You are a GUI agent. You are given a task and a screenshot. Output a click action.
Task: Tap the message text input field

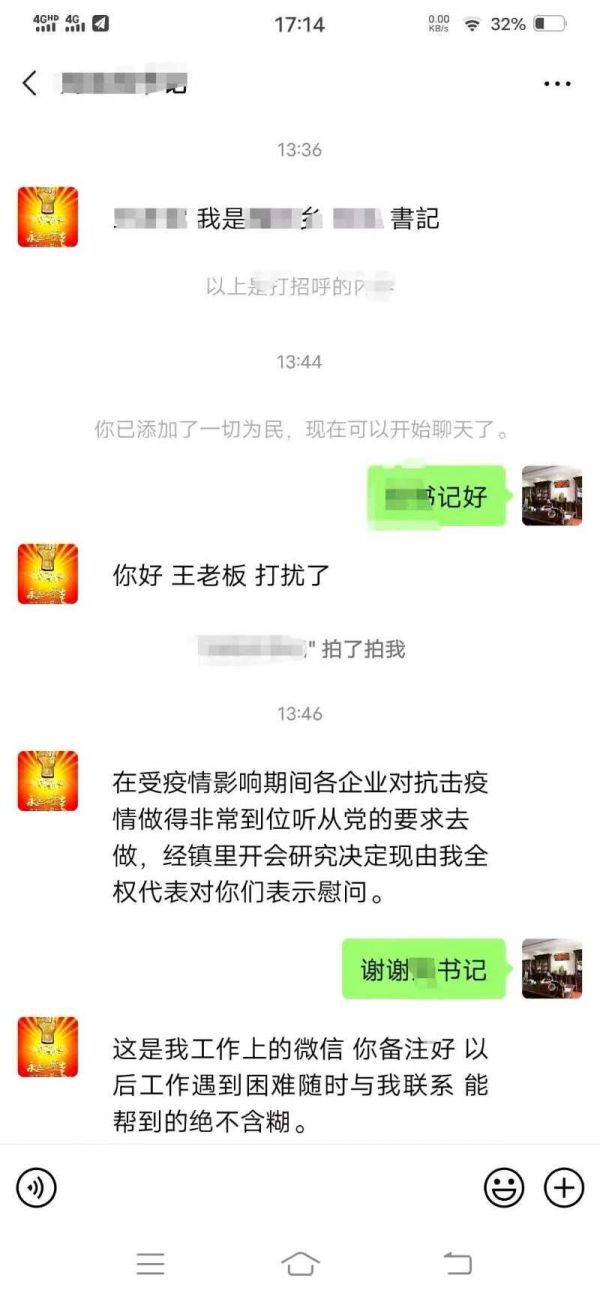click(x=270, y=1187)
